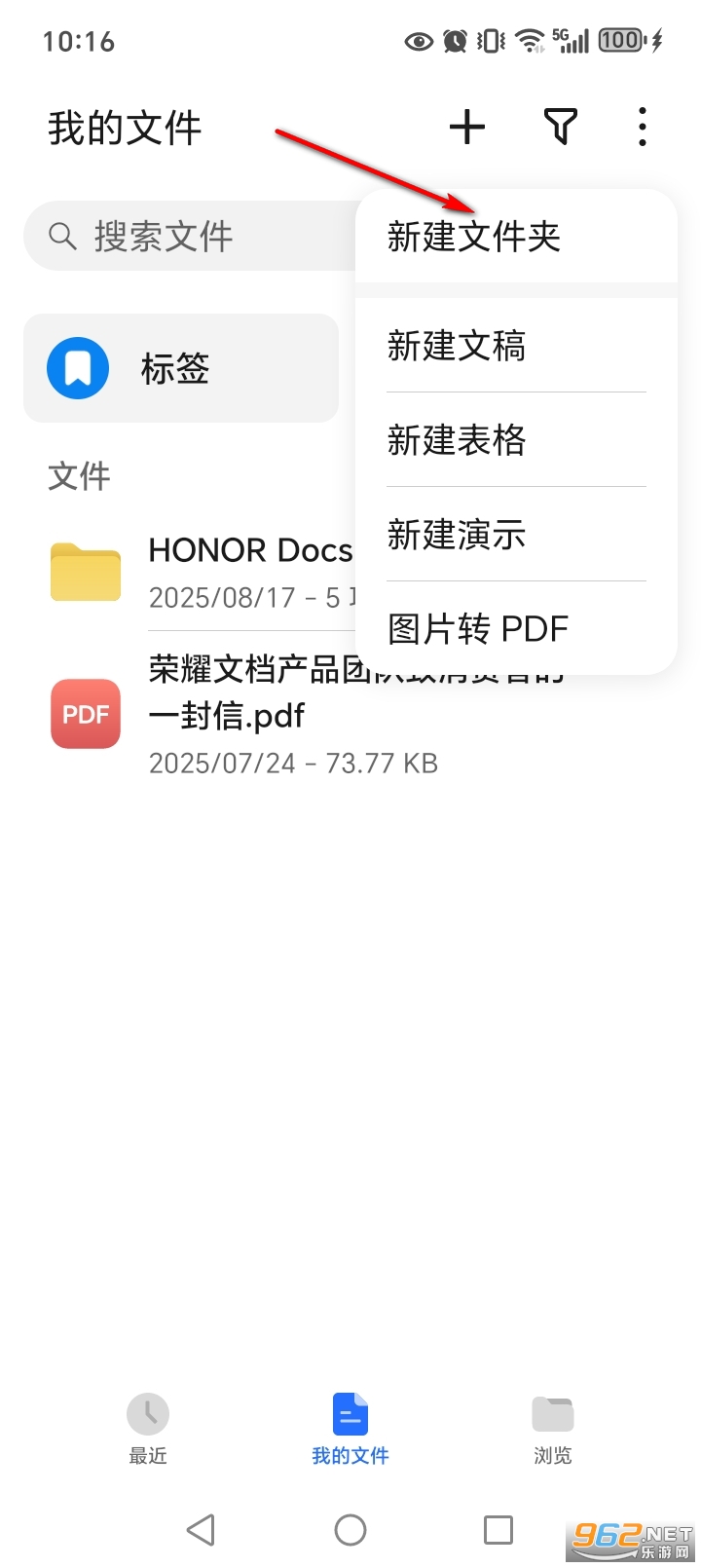Open the three-dot overflow menu
This screenshot has width=701, height=1568.
pyautogui.click(x=643, y=127)
